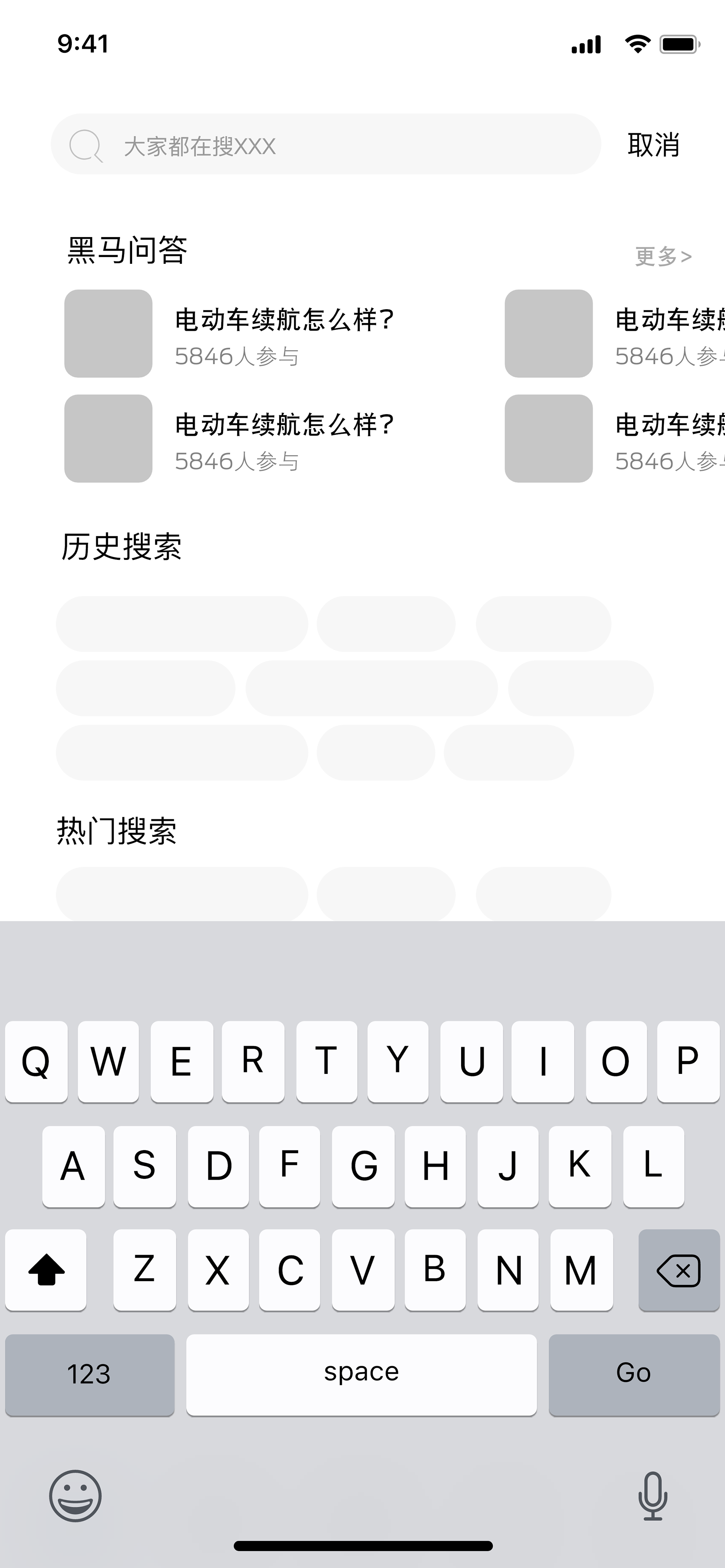Tap the search box 大家都在搜XXX
Image resolution: width=725 pixels, height=1568 pixels.
click(x=325, y=145)
